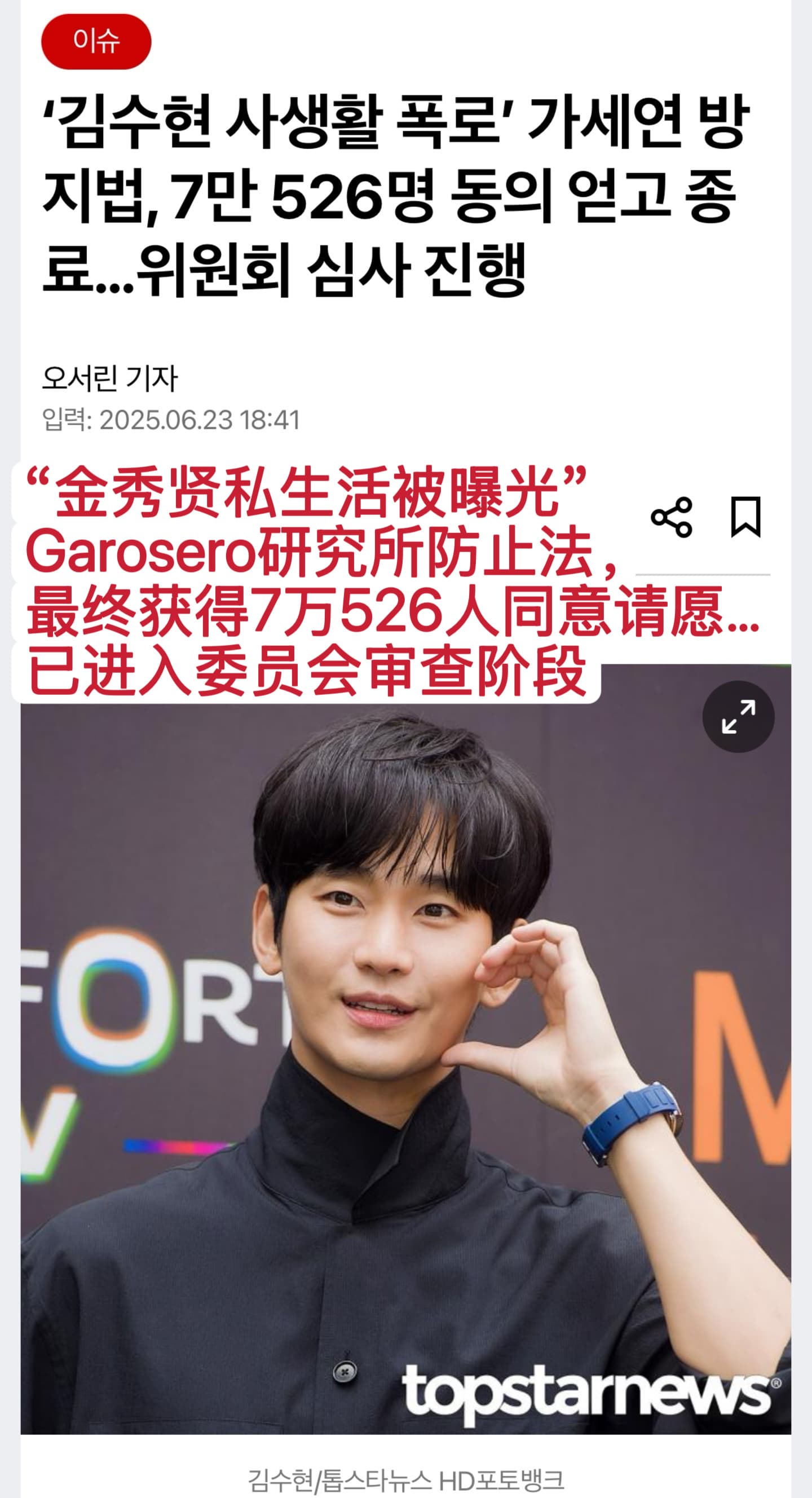Expand the photo to full screen

point(738,716)
